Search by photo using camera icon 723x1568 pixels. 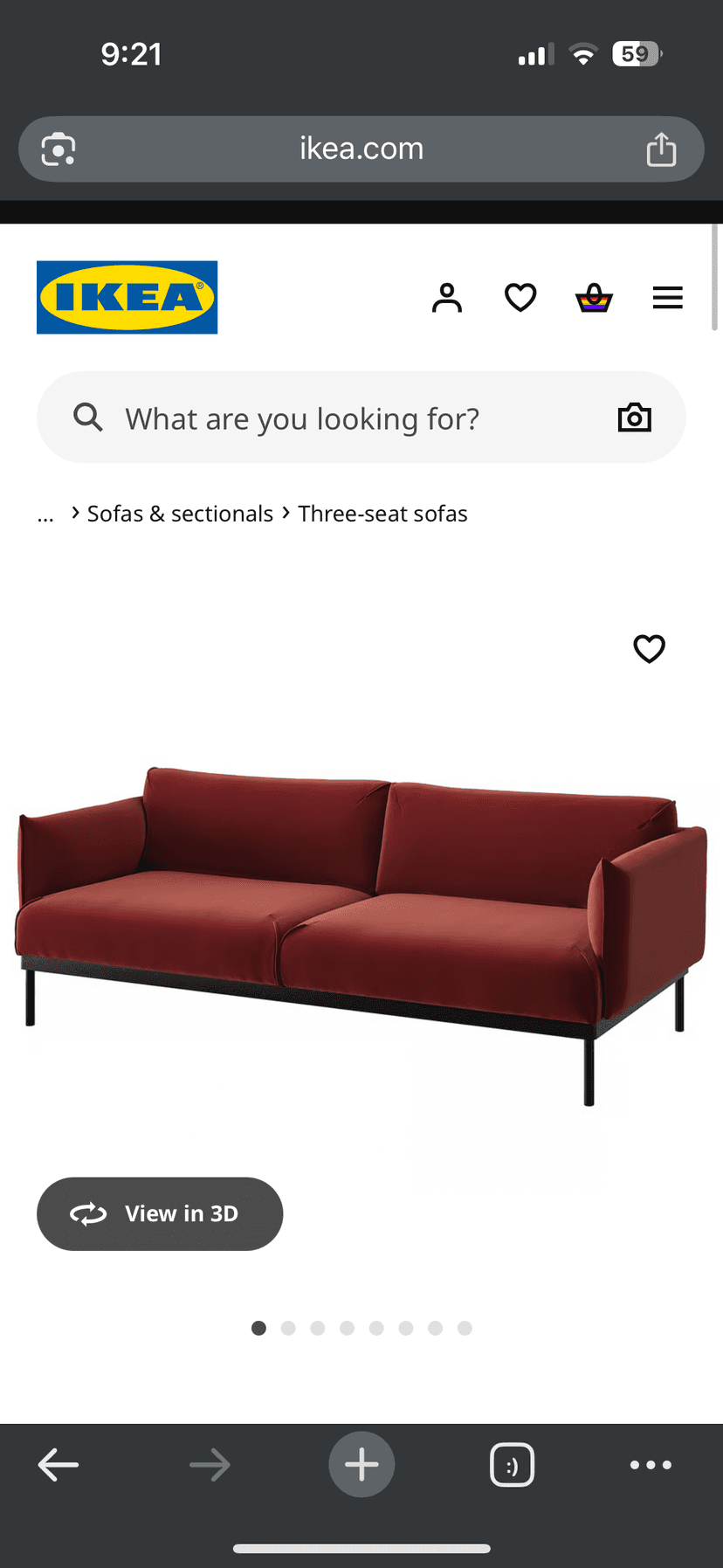[635, 418]
